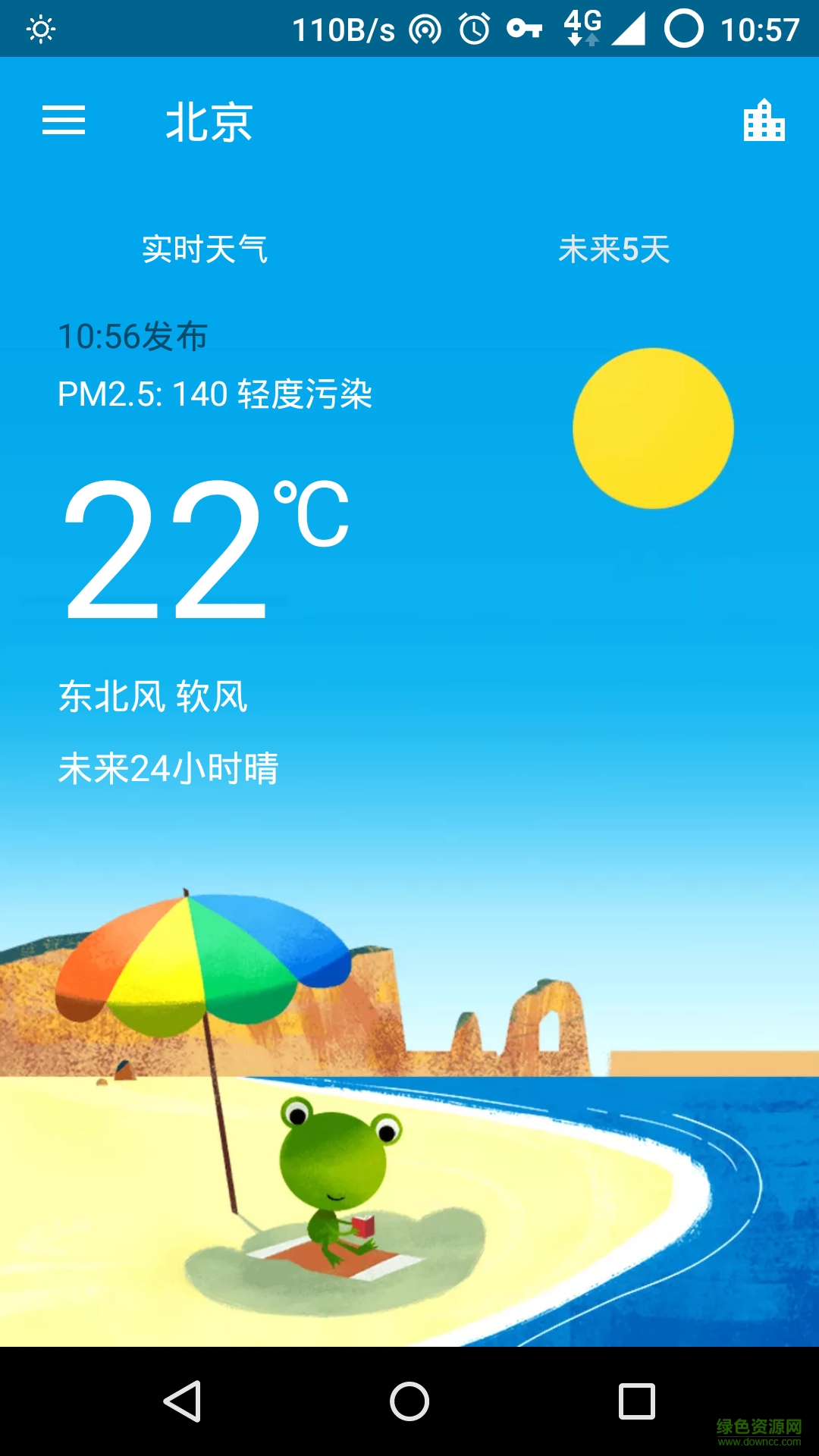
Task: Tap the alarm clock status bar icon
Action: (473, 29)
